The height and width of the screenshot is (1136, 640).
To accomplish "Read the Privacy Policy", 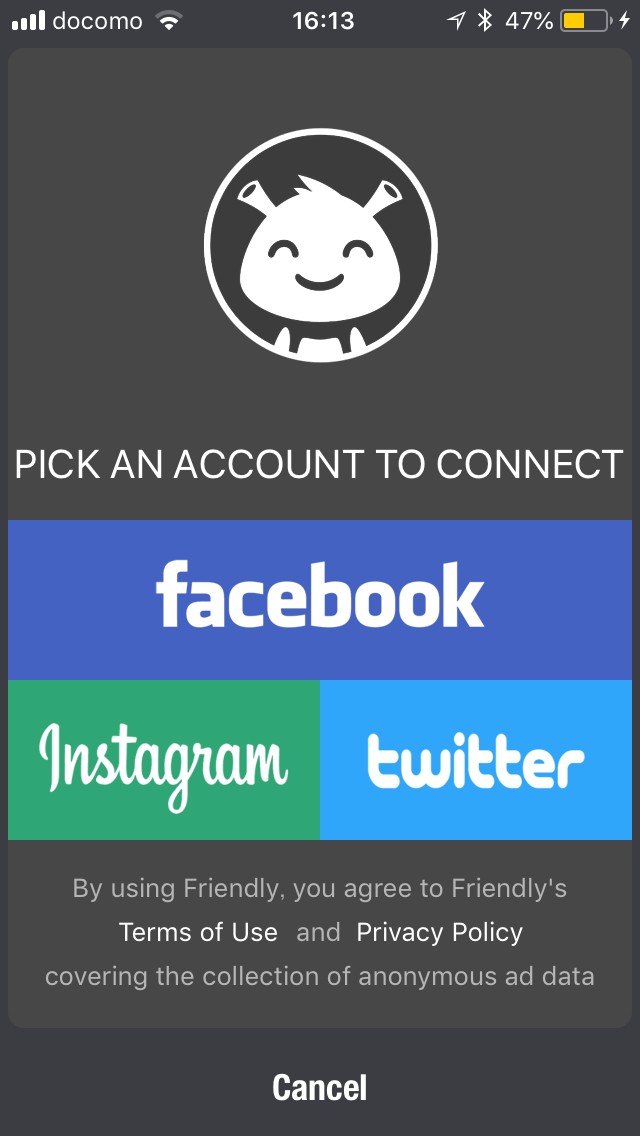I will pyautogui.click(x=439, y=932).
